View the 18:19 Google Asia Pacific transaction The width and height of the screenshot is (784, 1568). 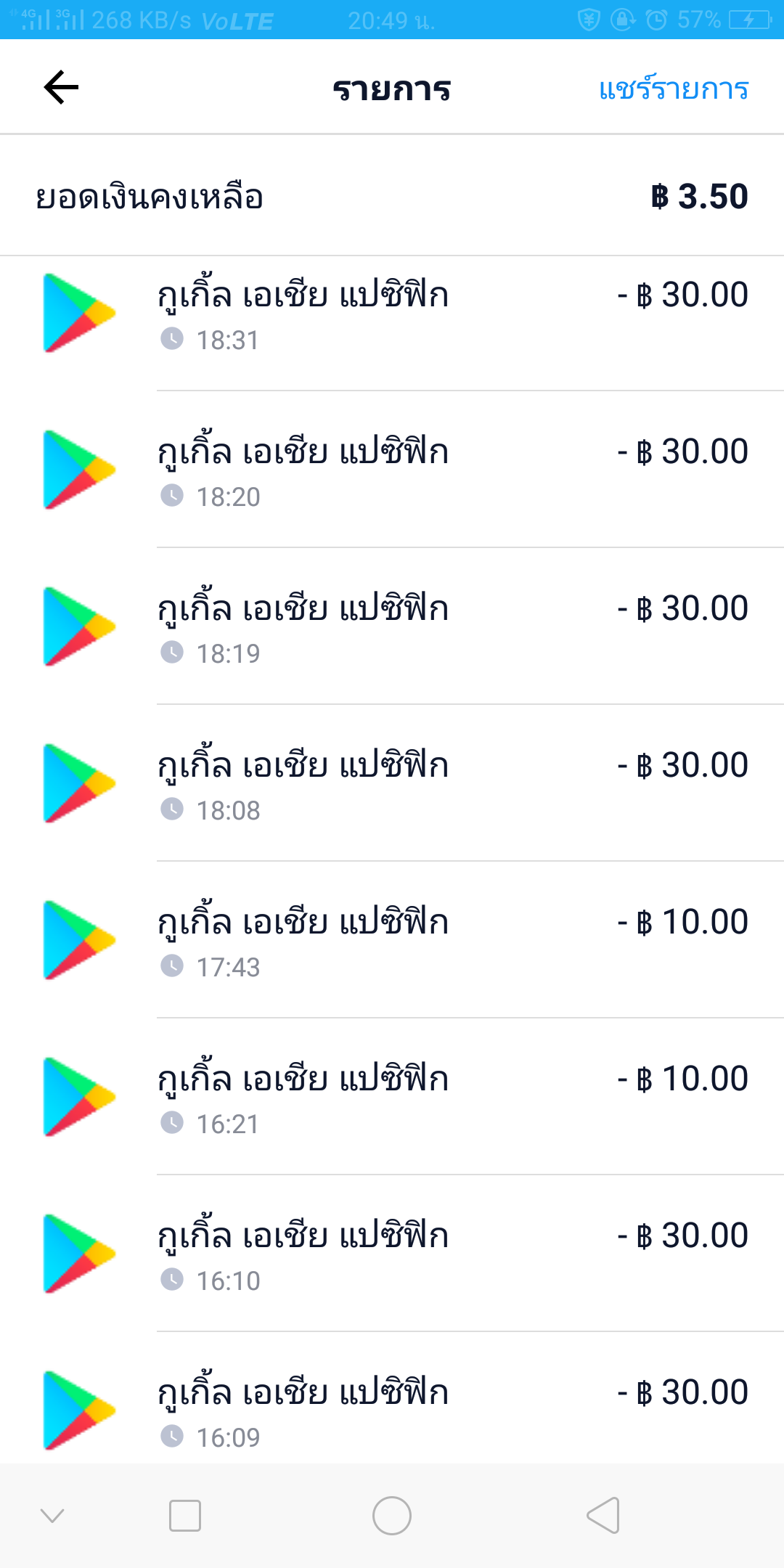(x=392, y=626)
